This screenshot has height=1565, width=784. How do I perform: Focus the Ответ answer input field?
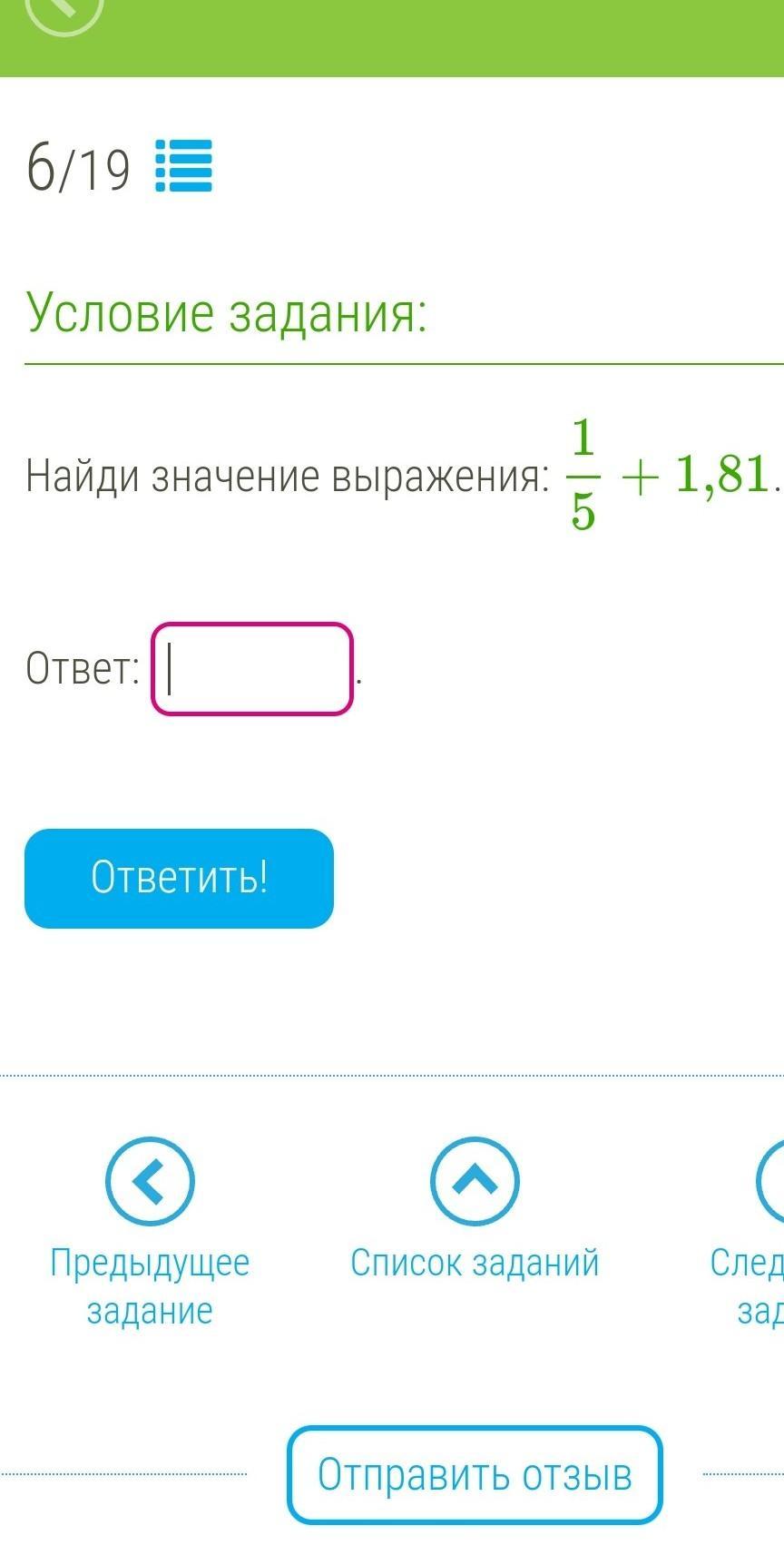[x=251, y=669]
